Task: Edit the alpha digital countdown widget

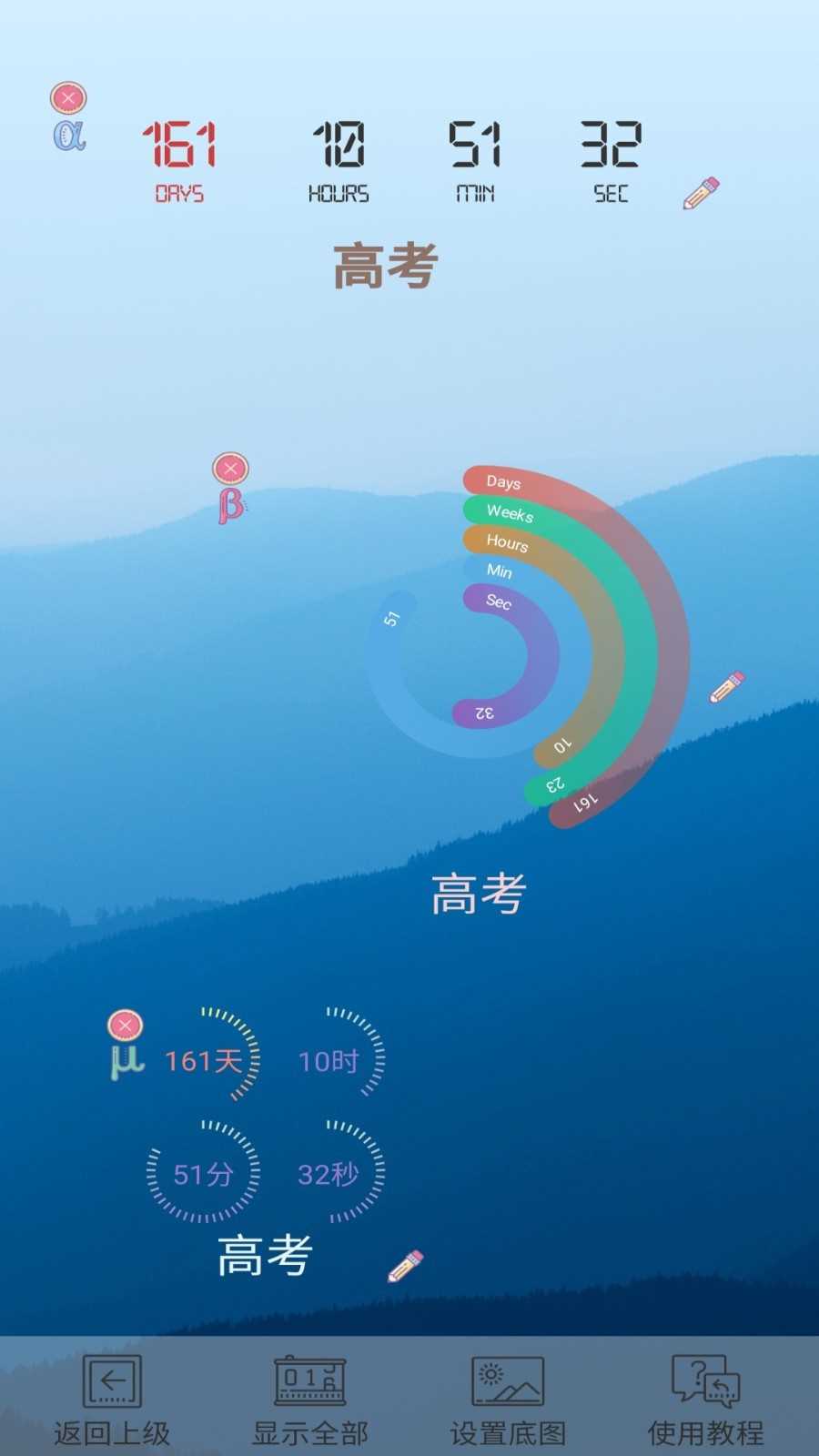Action: [x=701, y=193]
